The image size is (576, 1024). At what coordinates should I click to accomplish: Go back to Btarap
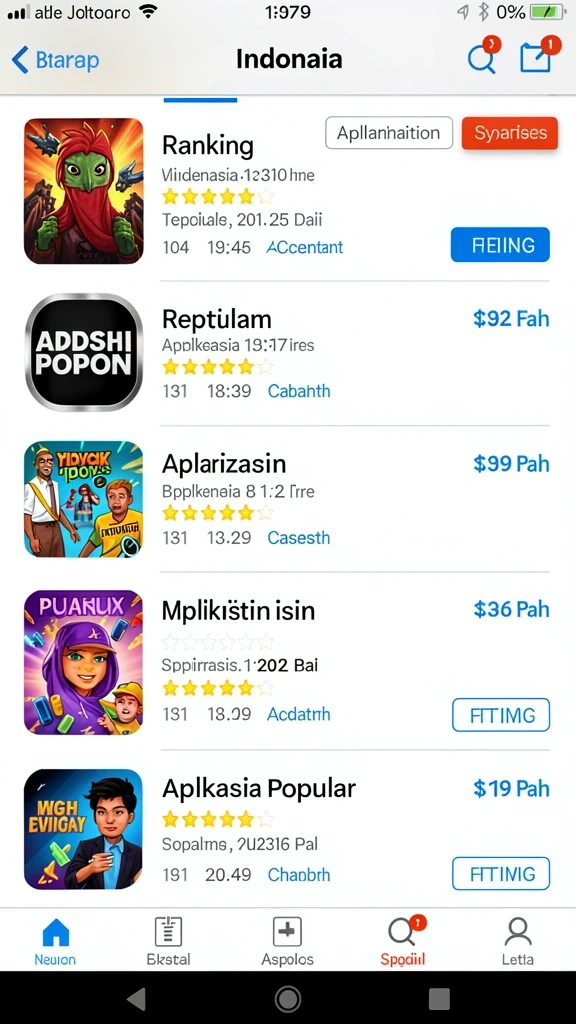56,60
